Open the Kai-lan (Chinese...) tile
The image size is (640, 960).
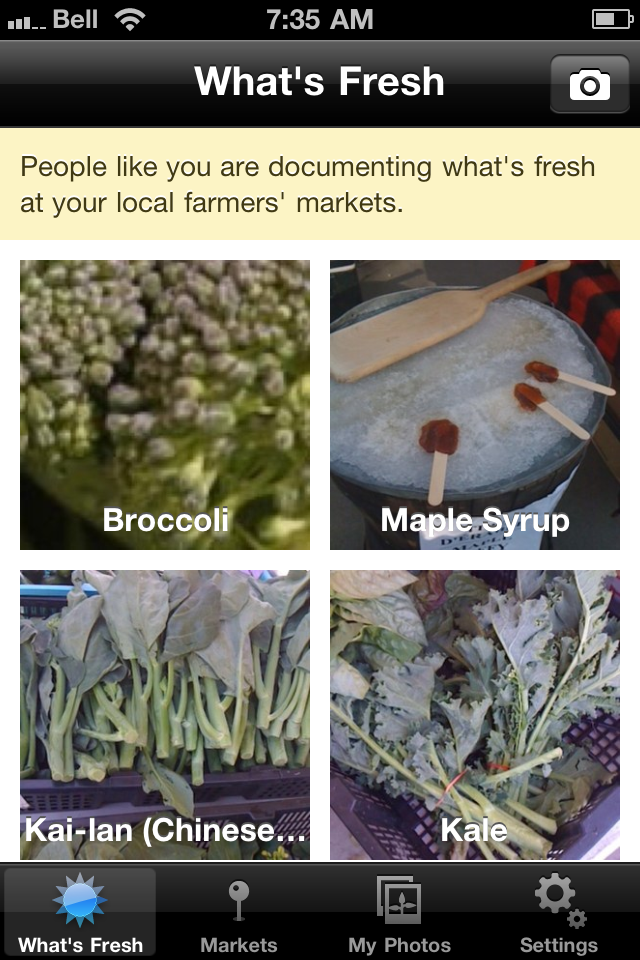165,714
